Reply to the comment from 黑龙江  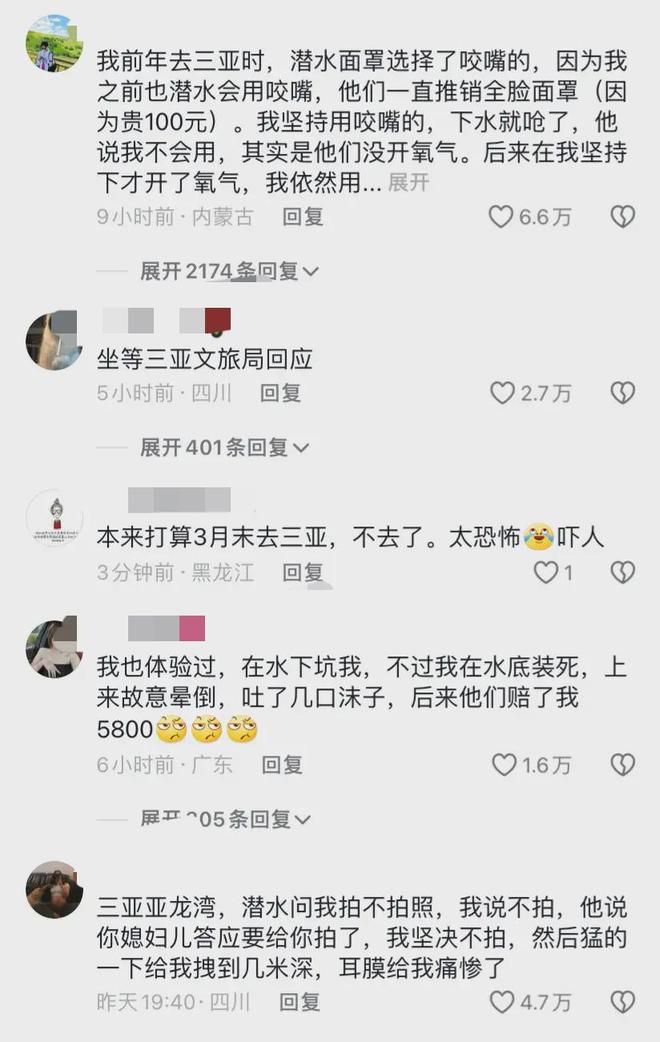click(x=303, y=572)
